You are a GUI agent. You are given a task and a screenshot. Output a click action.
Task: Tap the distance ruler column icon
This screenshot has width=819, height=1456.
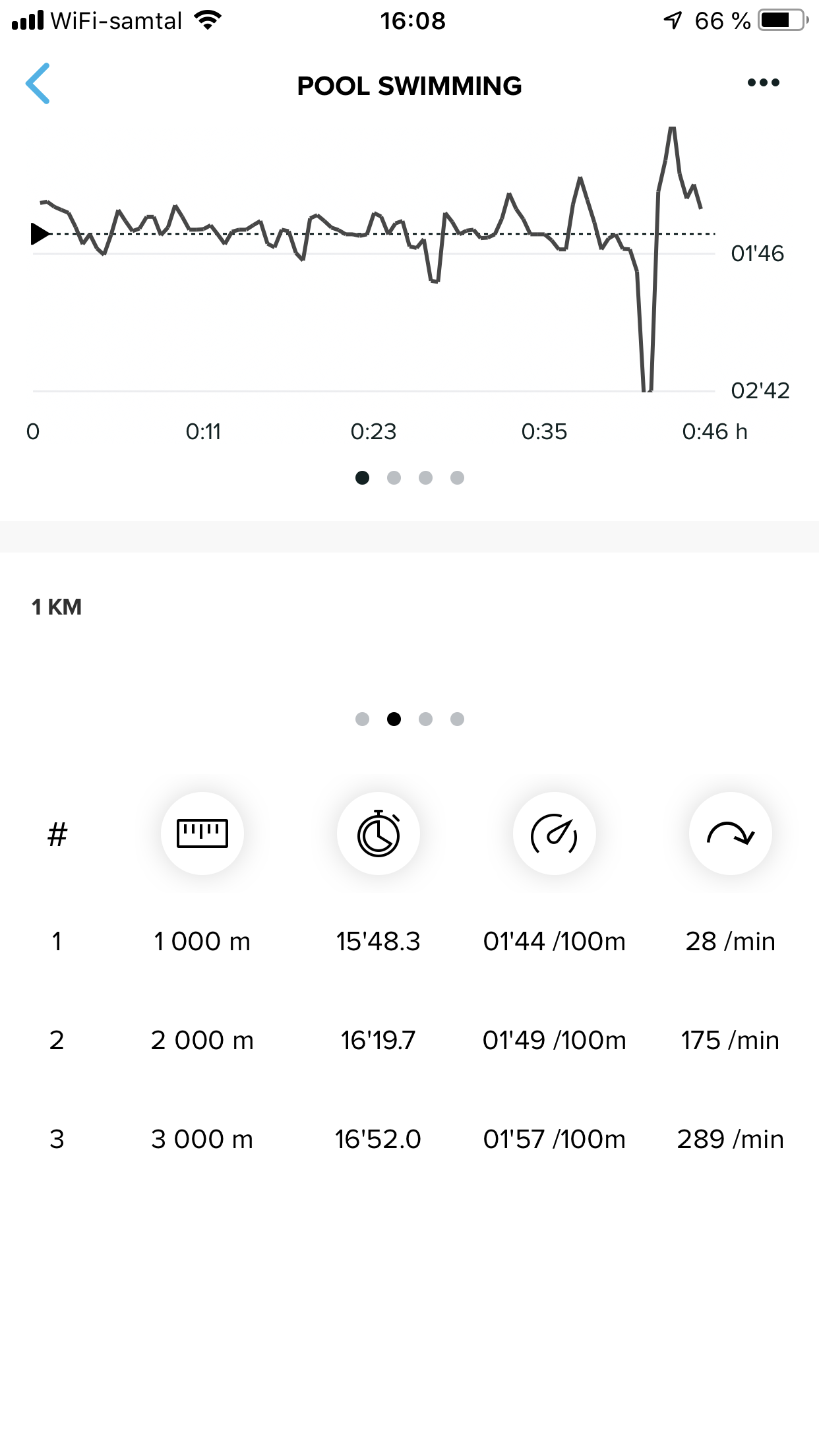[202, 834]
